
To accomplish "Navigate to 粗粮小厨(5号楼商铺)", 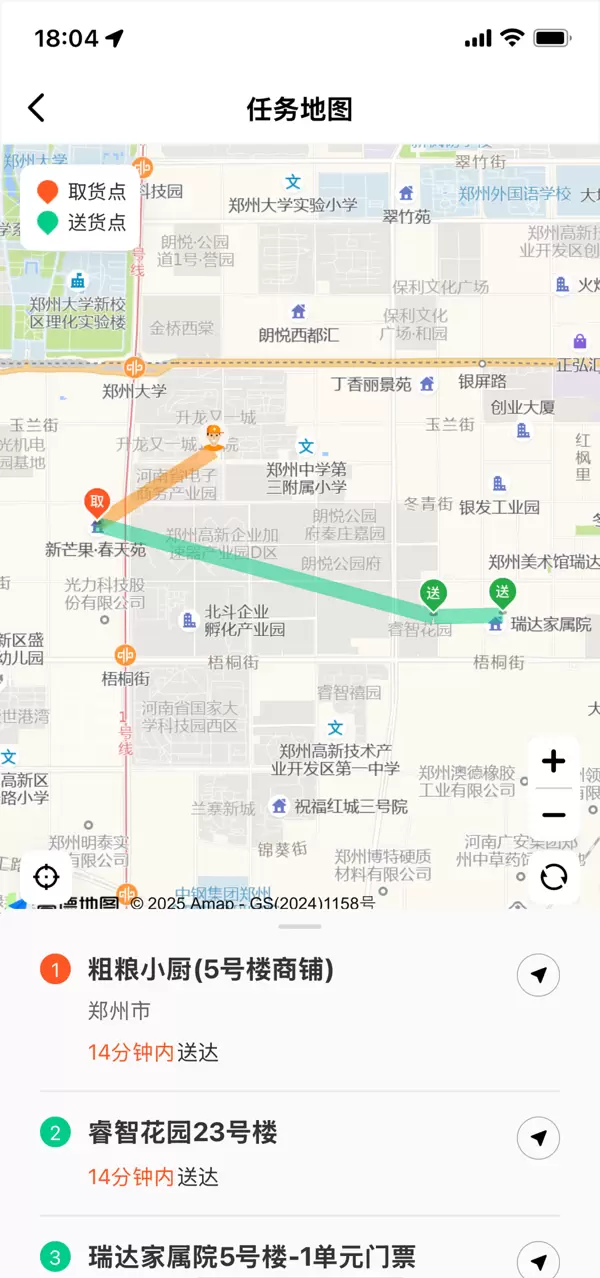I will [x=538, y=975].
